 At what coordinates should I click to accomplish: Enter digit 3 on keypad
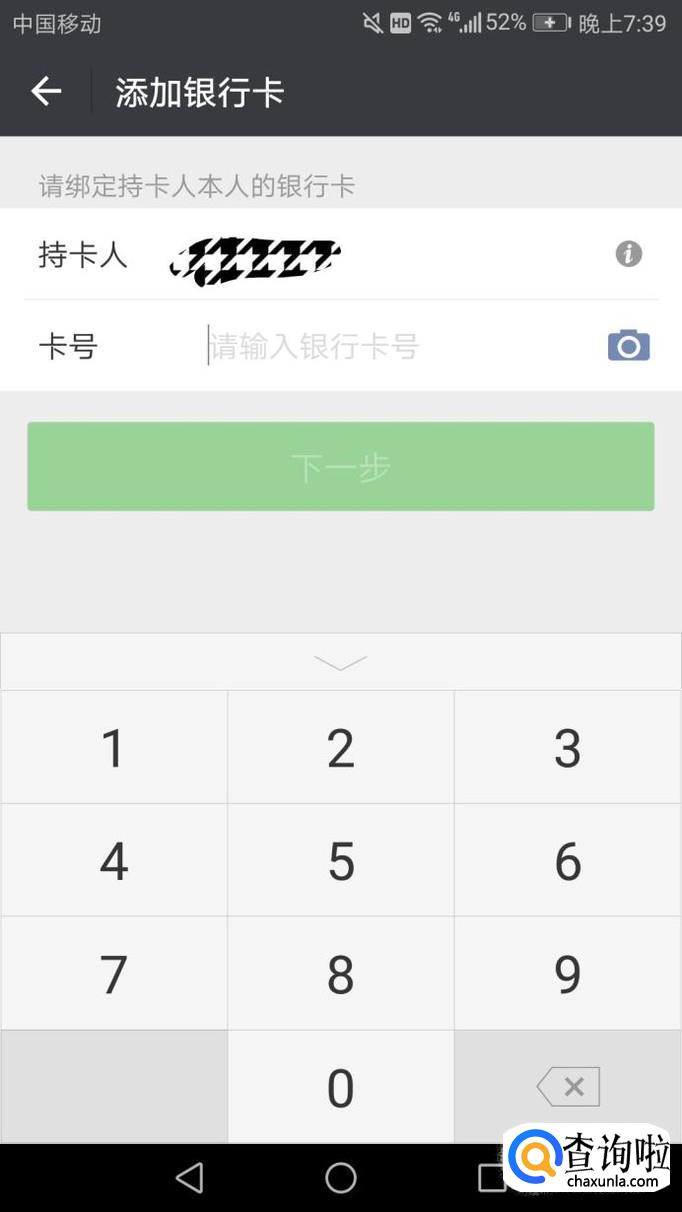point(568,748)
